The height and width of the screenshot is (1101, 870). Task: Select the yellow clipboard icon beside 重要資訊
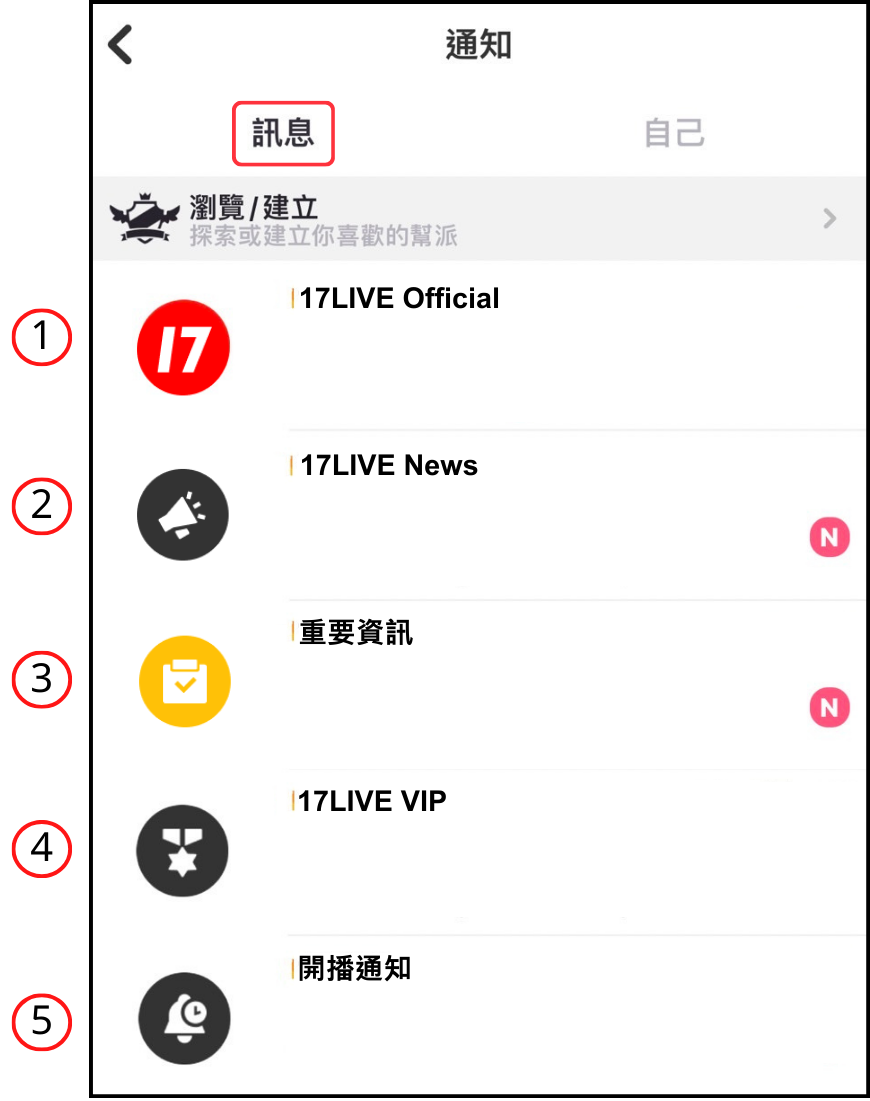183,681
